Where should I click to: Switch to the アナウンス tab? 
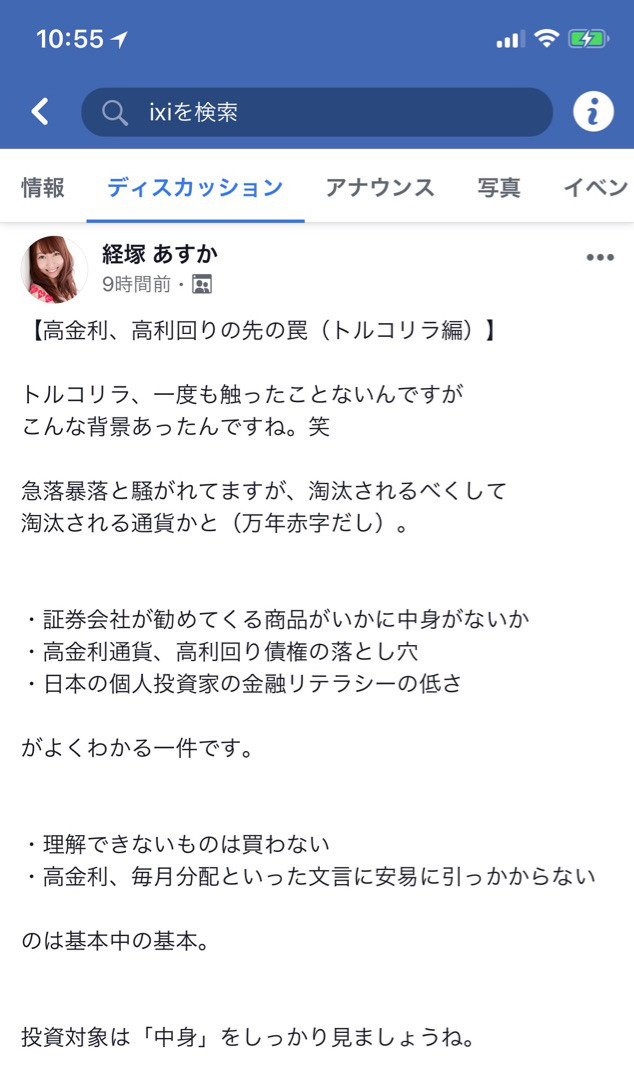click(x=380, y=187)
